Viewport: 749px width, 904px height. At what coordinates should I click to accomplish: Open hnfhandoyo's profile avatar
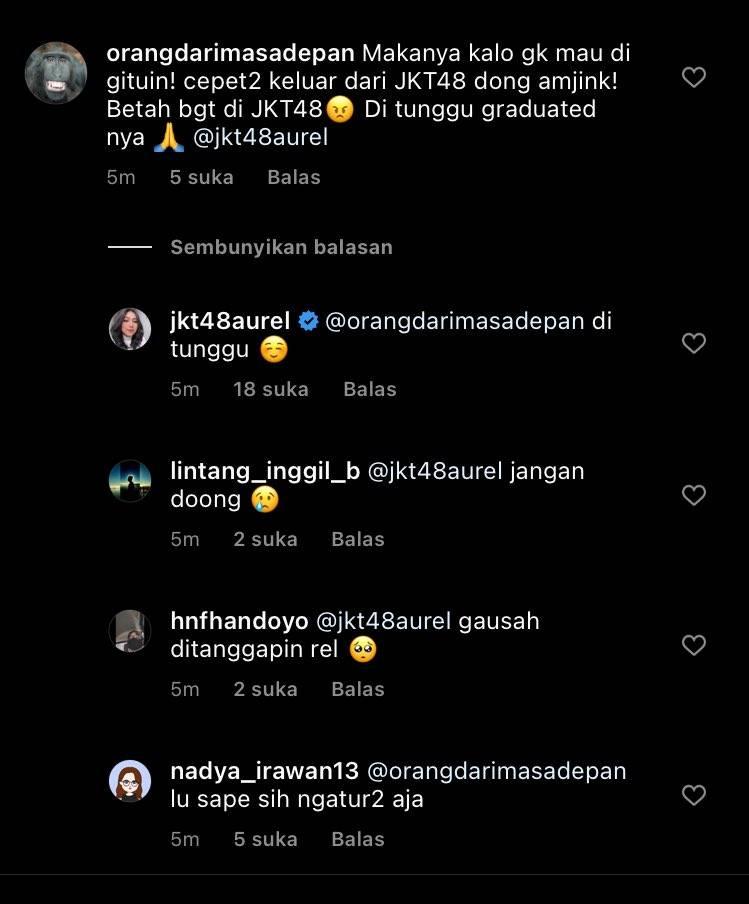129,629
